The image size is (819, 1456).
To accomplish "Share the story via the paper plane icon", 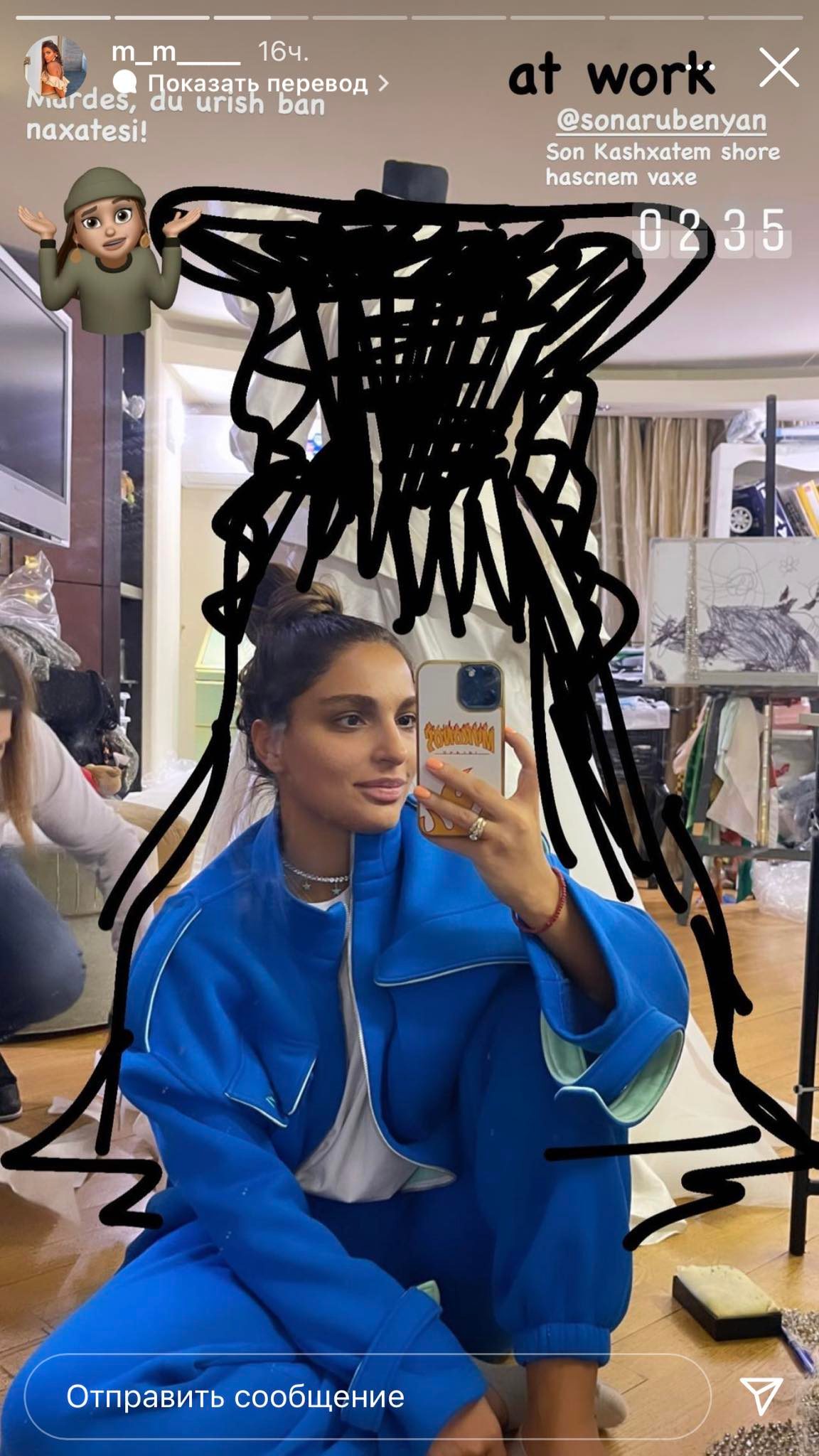I will 761,1396.
